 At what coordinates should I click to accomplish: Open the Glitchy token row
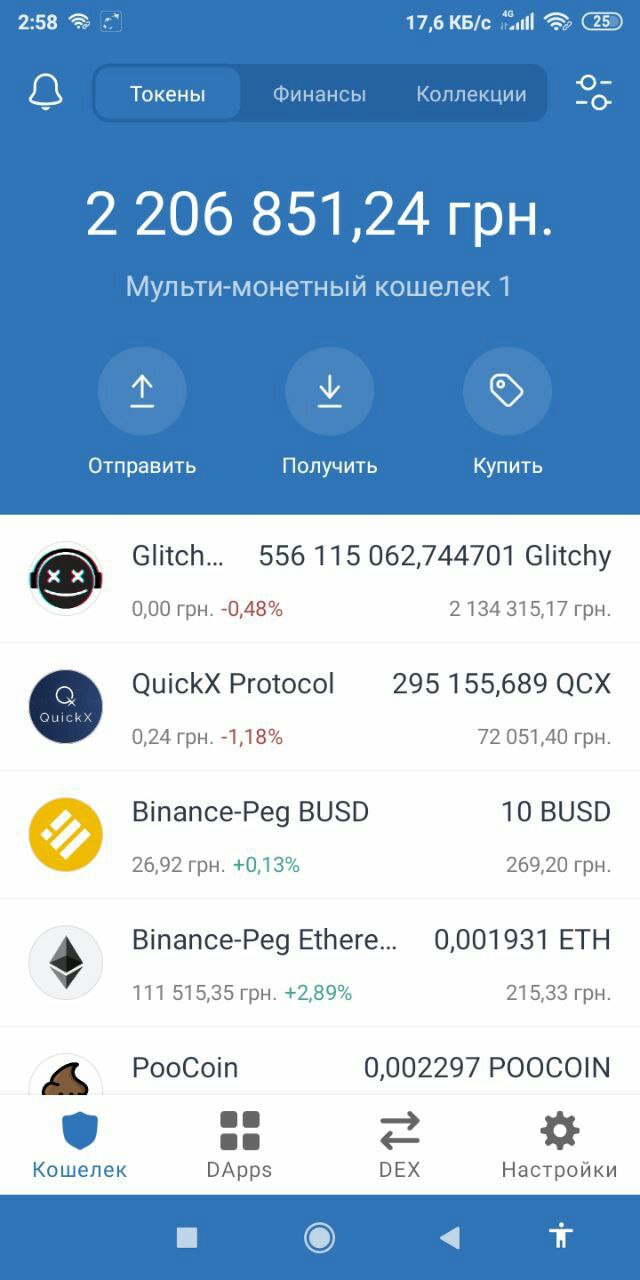click(320, 580)
